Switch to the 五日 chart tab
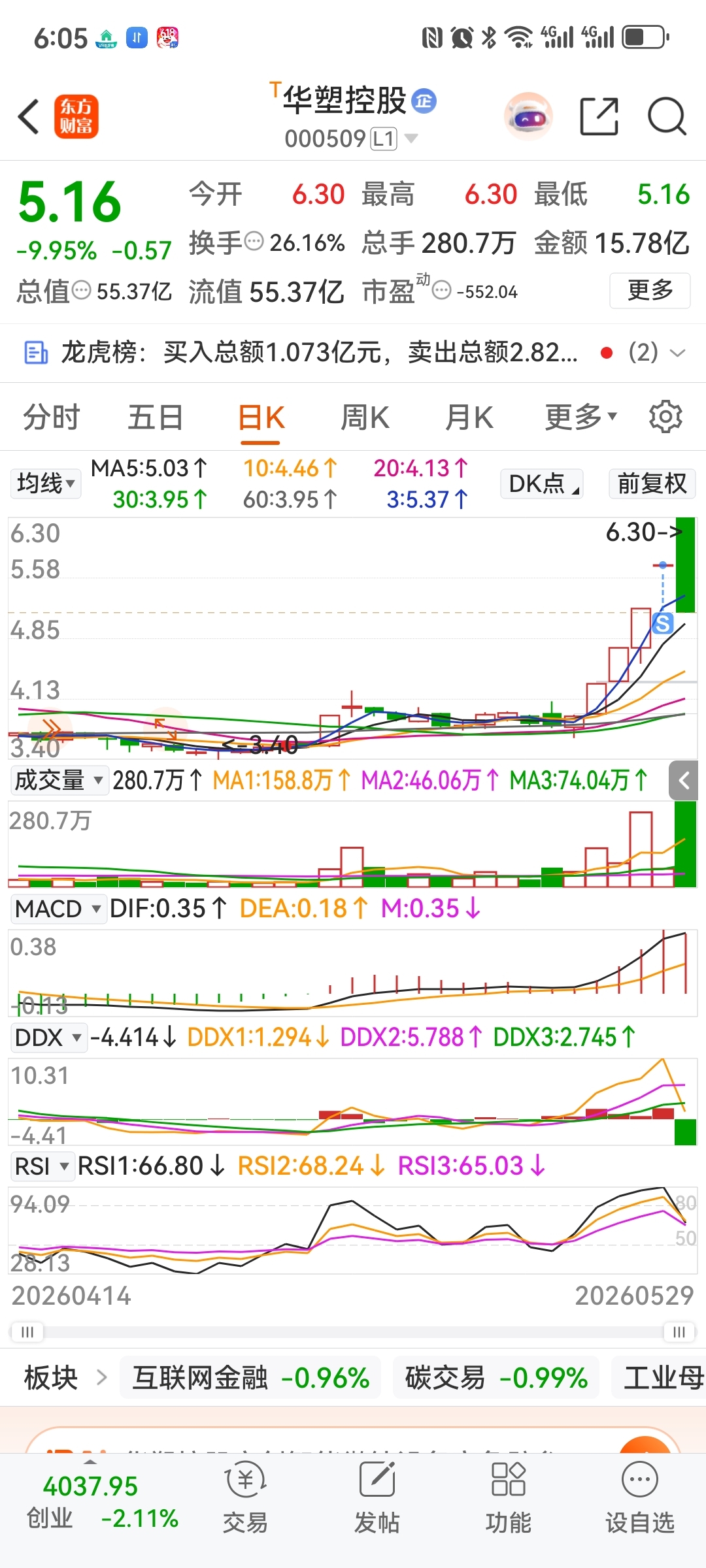Image resolution: width=706 pixels, height=1568 pixels. coord(156,417)
